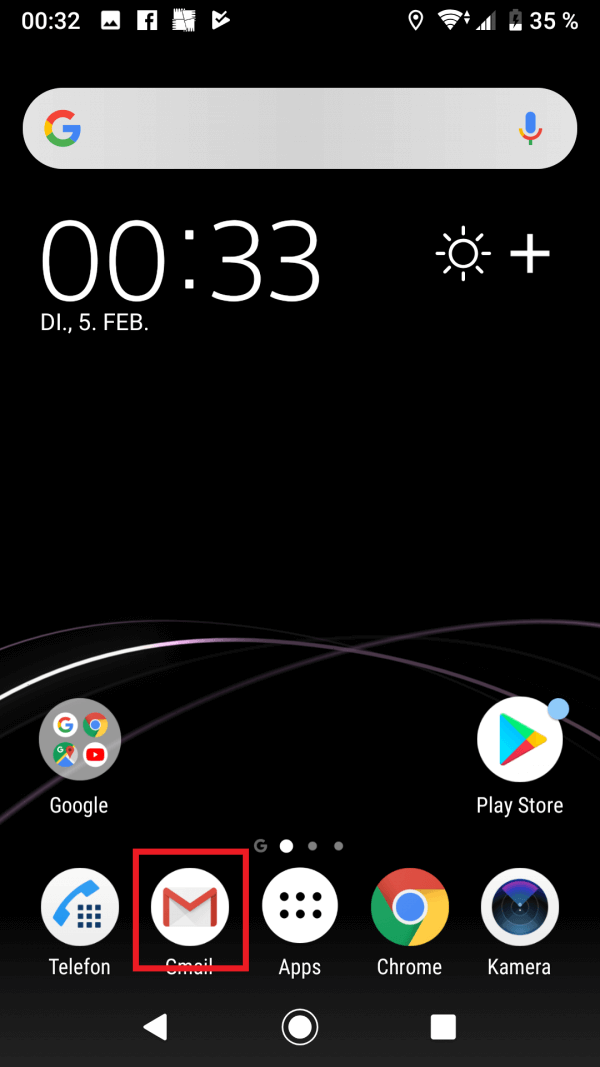
Task: Open the Telefon dialer app
Action: (79, 907)
